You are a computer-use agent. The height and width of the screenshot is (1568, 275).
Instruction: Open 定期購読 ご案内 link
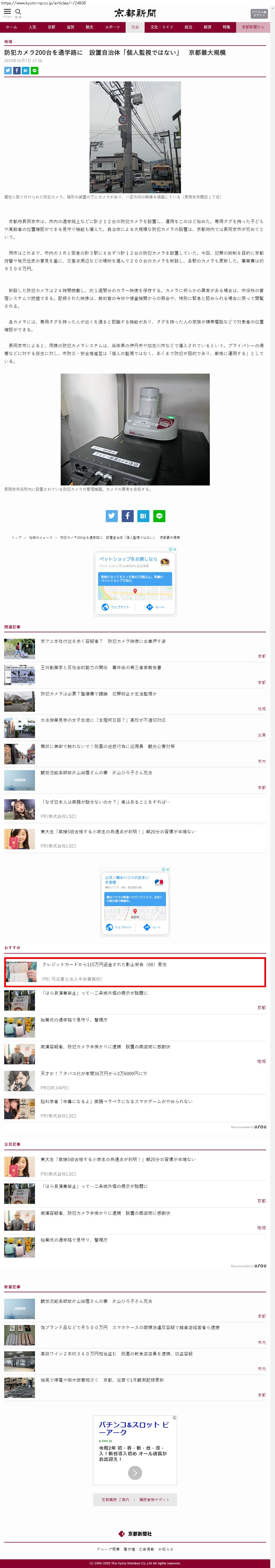(x=115, y=1500)
